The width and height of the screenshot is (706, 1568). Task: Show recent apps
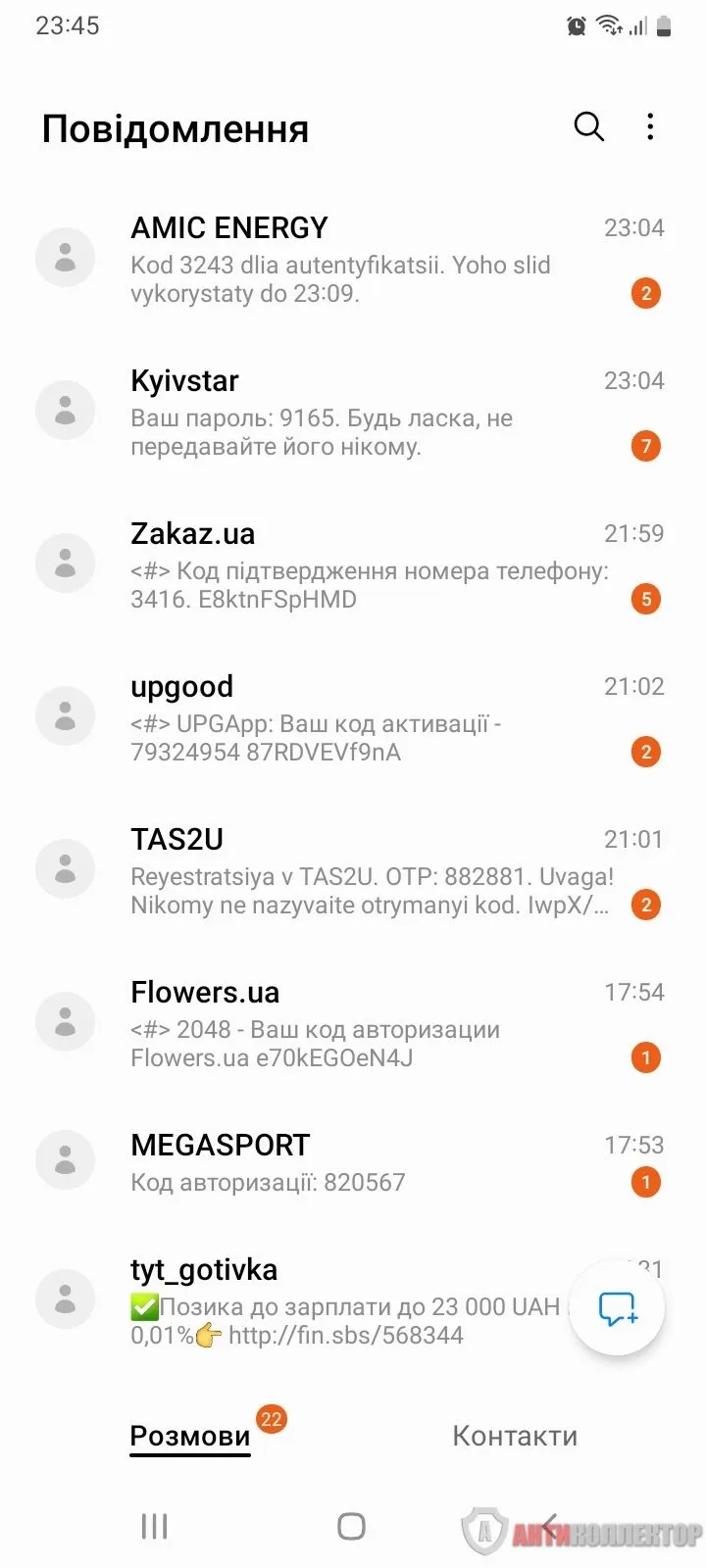pos(154,1526)
